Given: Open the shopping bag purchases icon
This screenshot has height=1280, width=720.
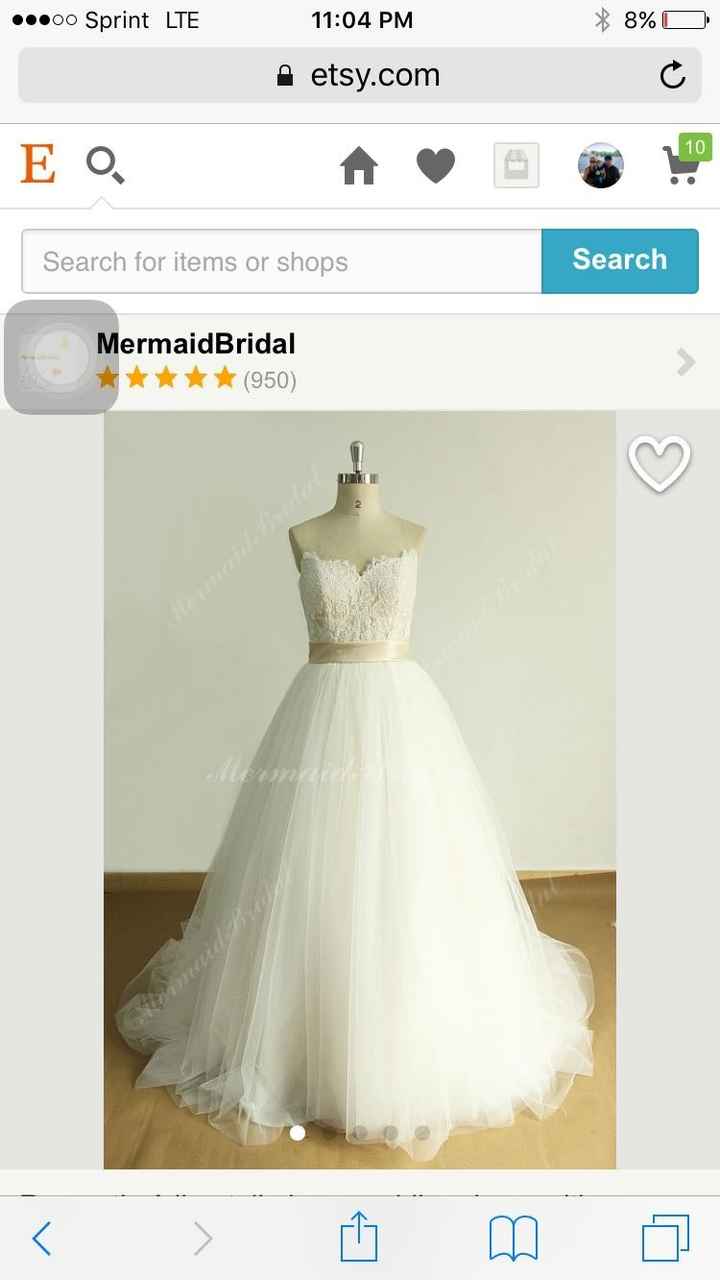Looking at the screenshot, I should [515, 163].
